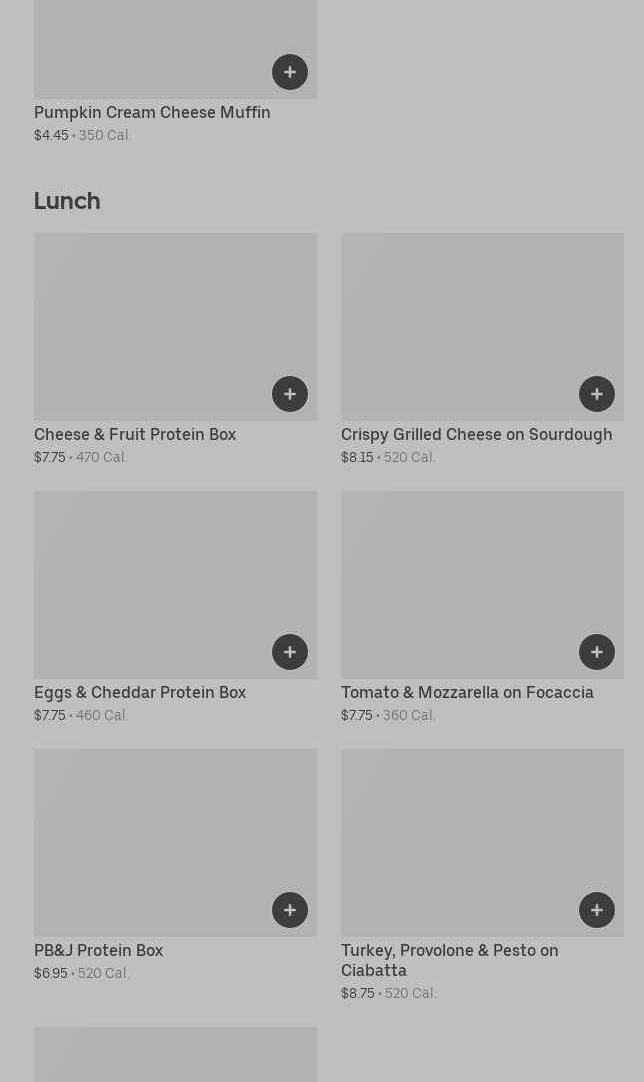
Task: Add PB&J Protein Box to order
Action: pos(290,910)
